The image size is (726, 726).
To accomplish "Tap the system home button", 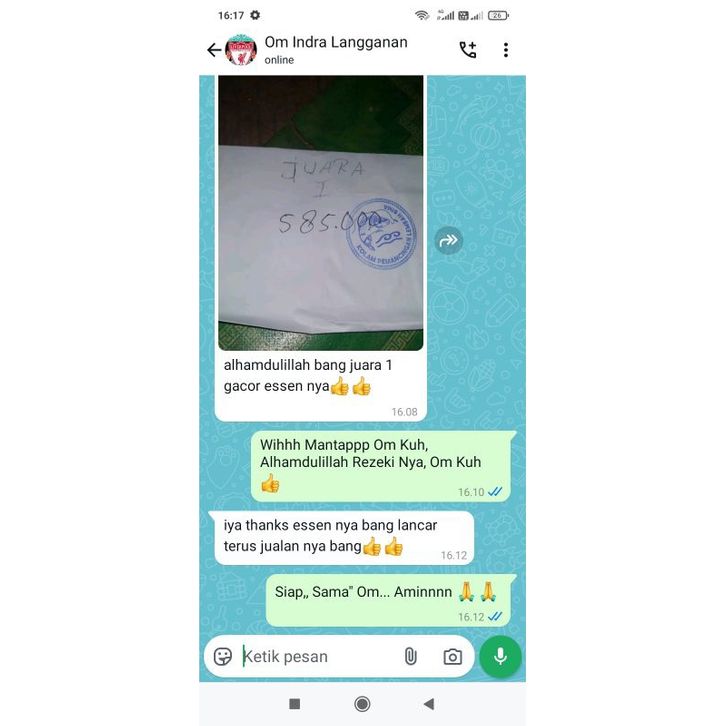I will tap(362, 704).
